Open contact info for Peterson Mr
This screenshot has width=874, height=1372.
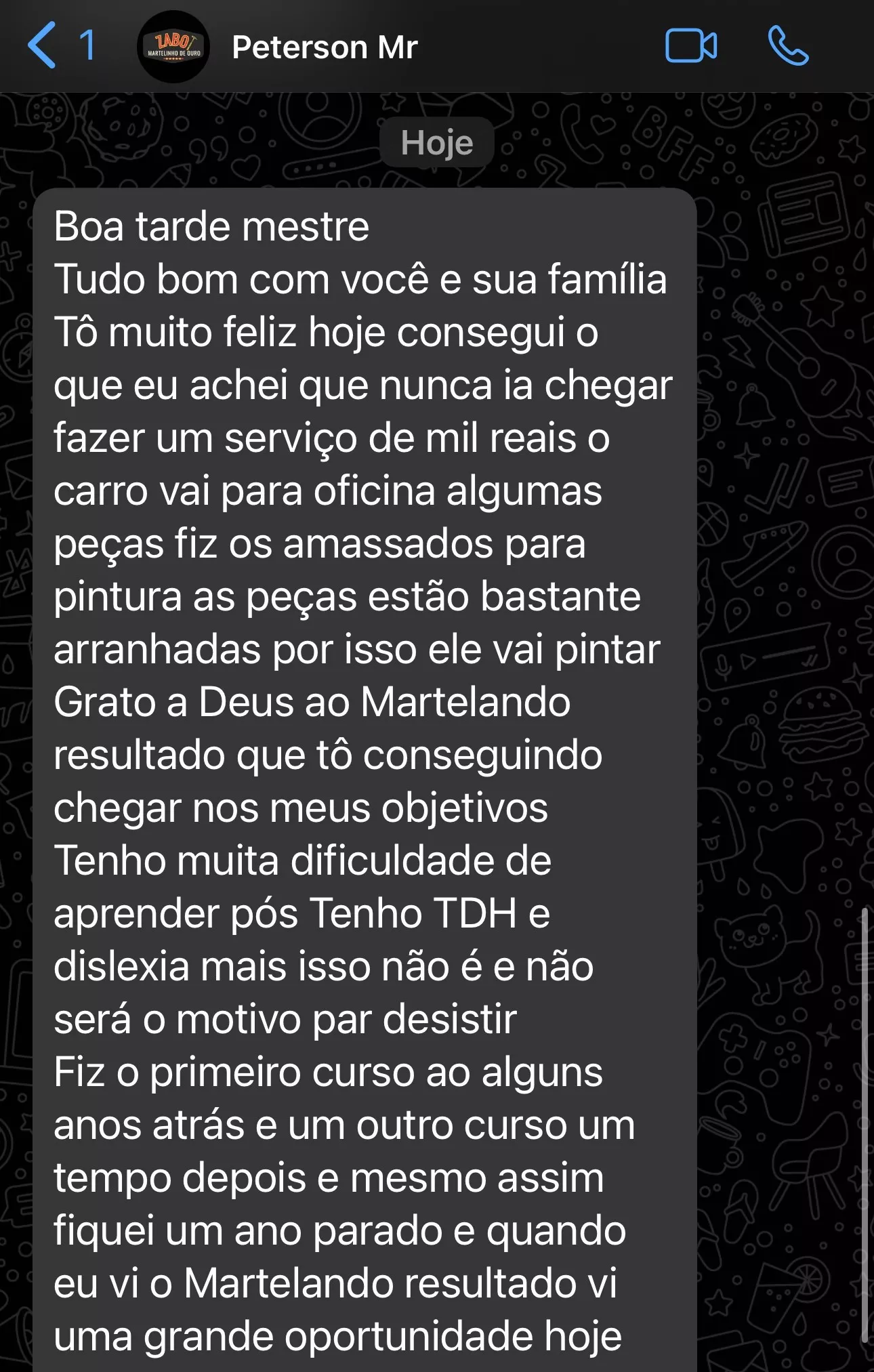click(x=325, y=47)
